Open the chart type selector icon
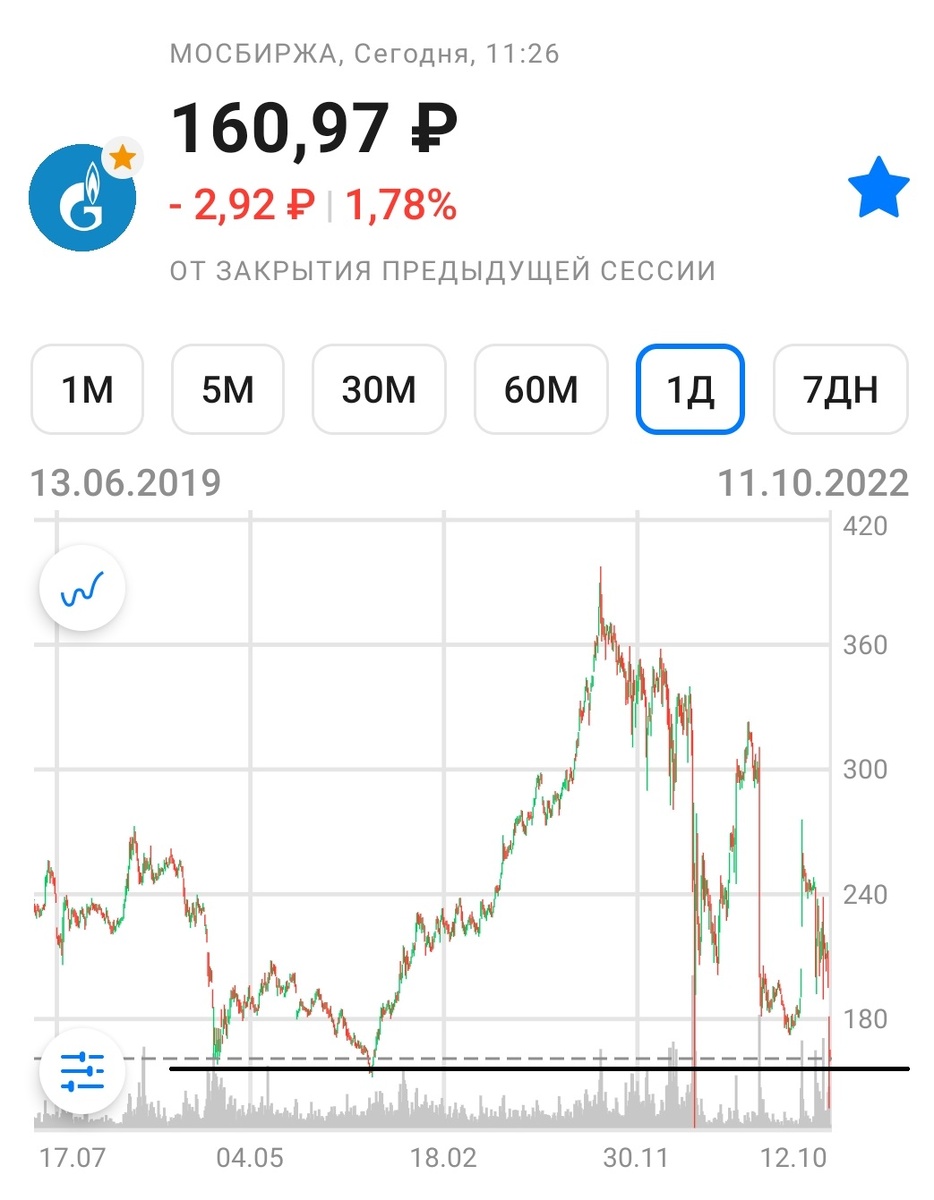Screen dimensions: 934x1200 coord(82,588)
